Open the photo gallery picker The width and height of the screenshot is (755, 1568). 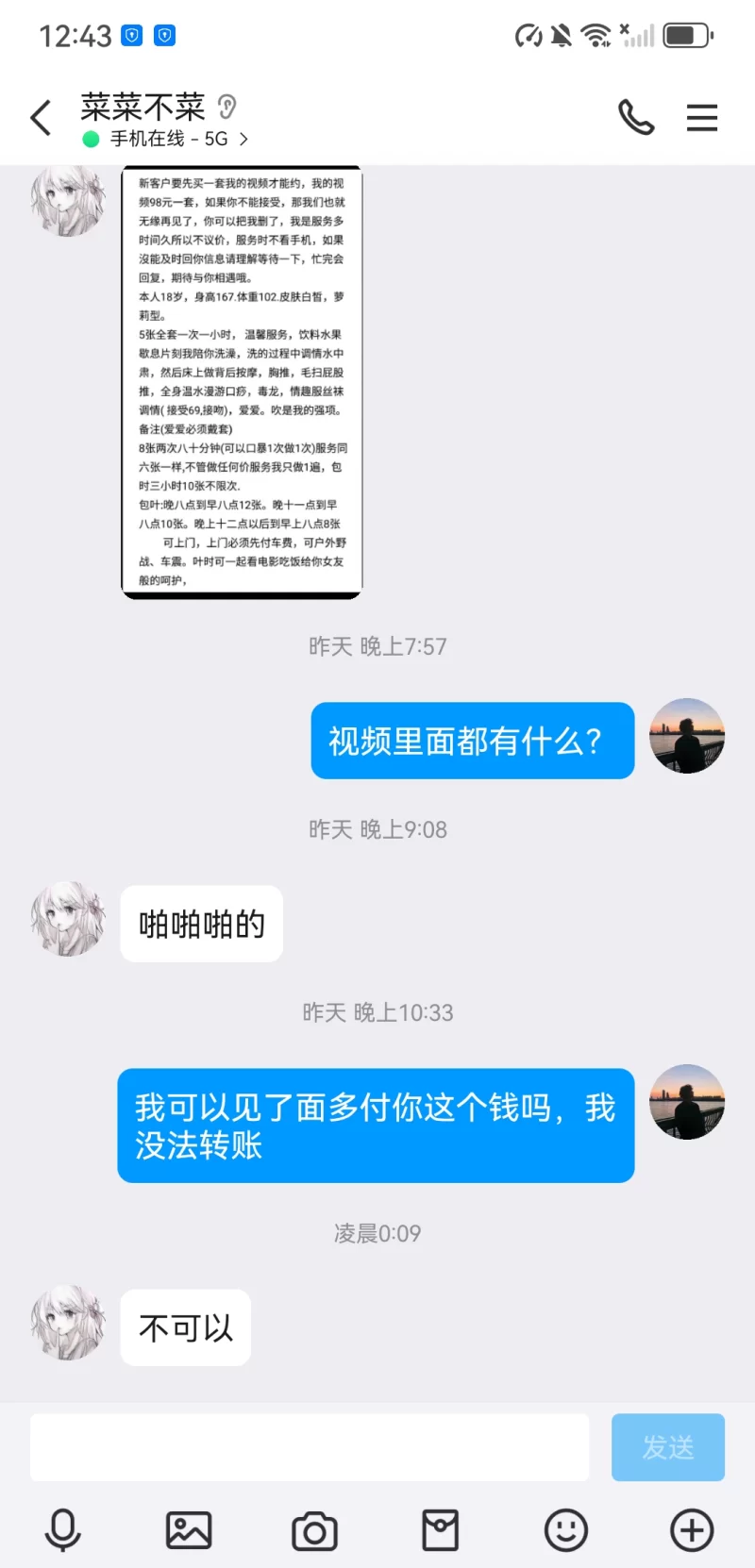point(189,1529)
